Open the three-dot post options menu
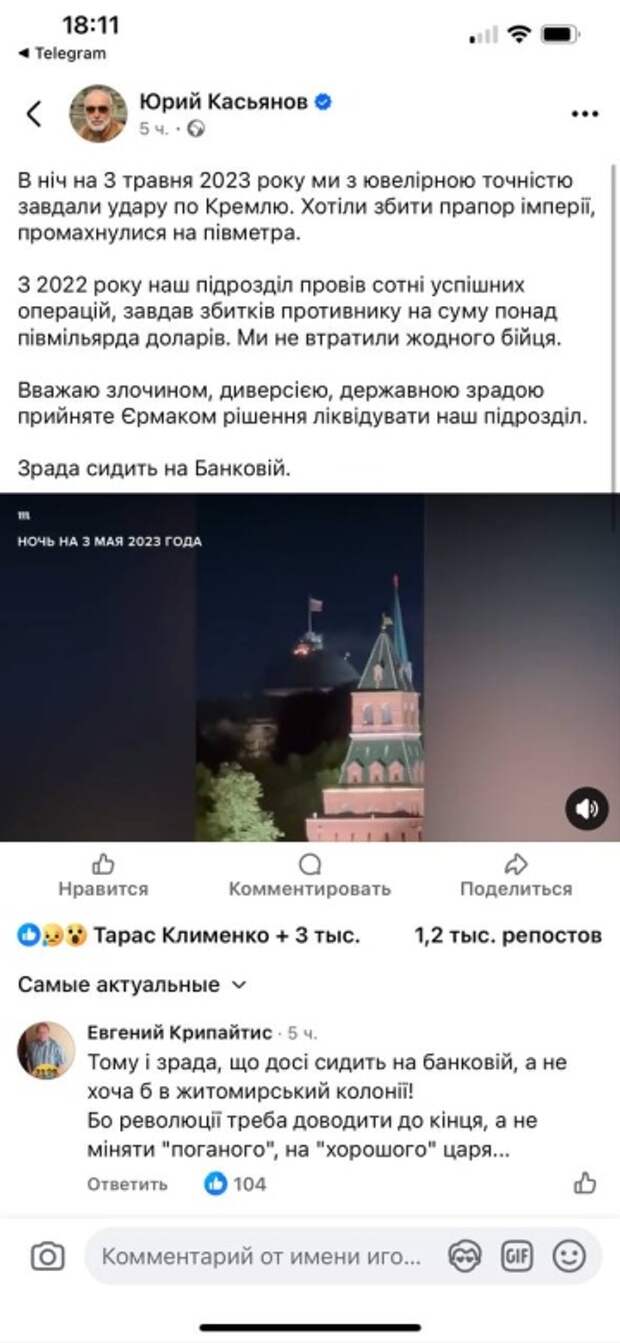 click(584, 114)
